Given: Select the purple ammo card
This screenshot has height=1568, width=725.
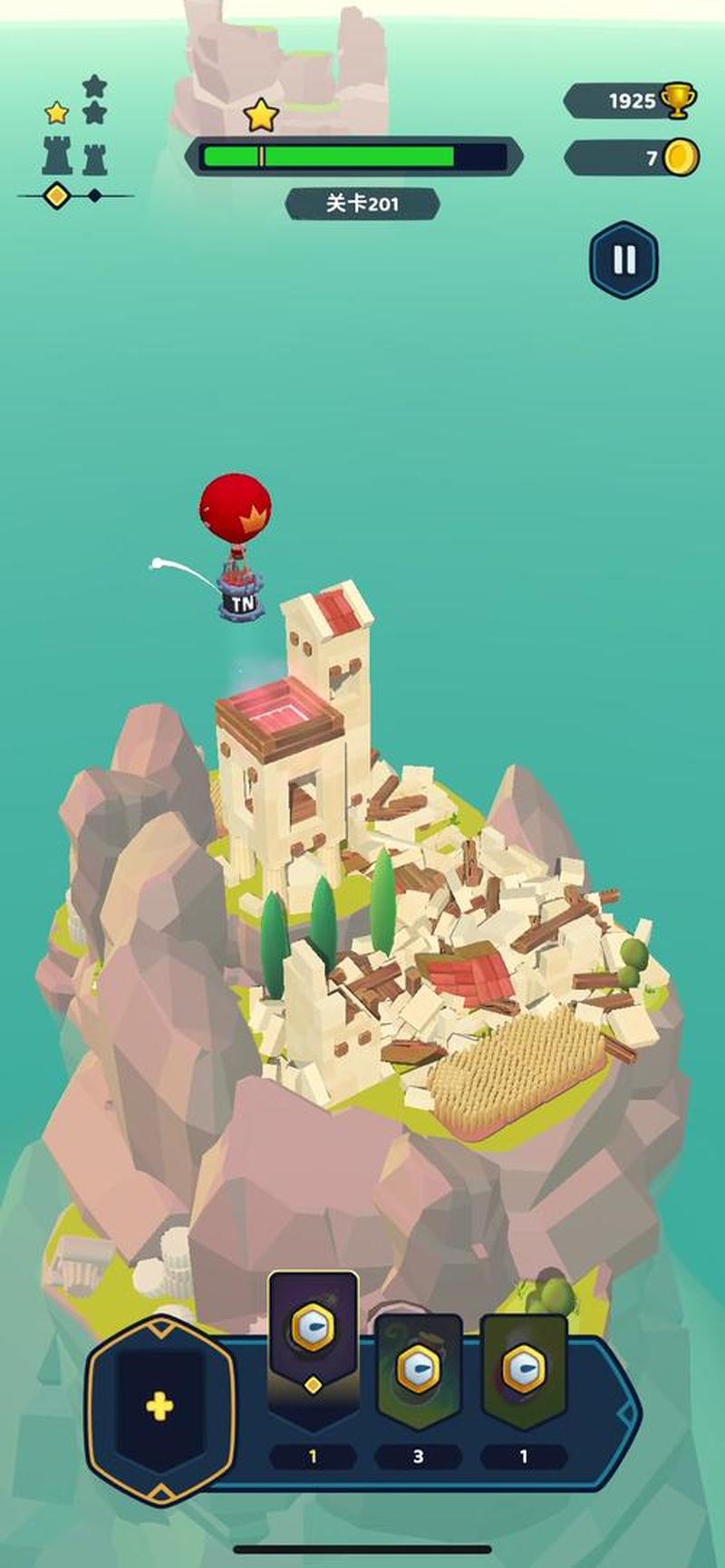Looking at the screenshot, I should coord(313,1339).
